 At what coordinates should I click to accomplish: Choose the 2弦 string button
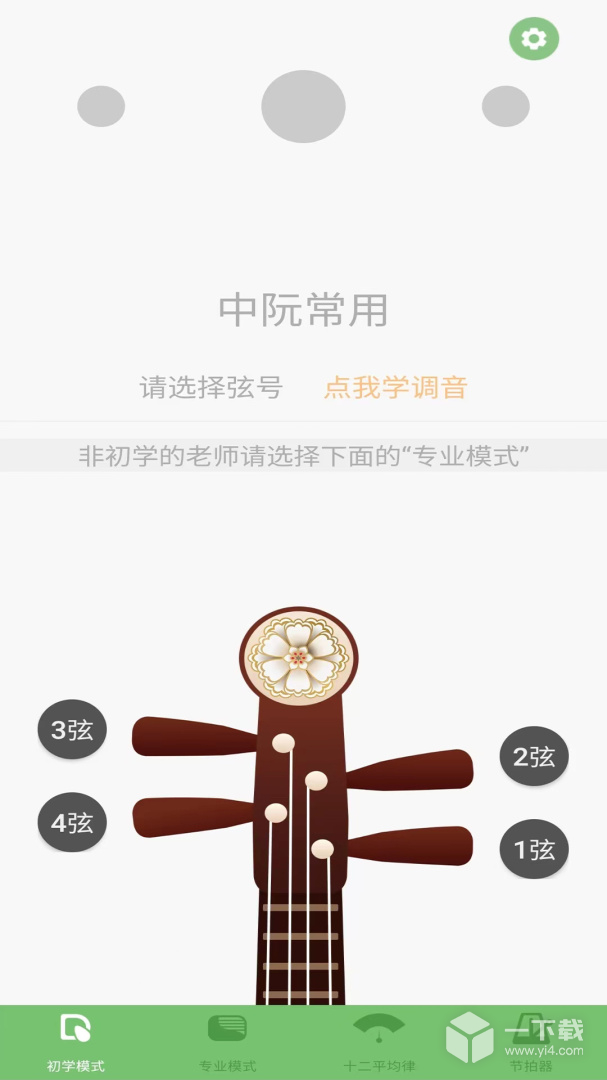point(534,757)
